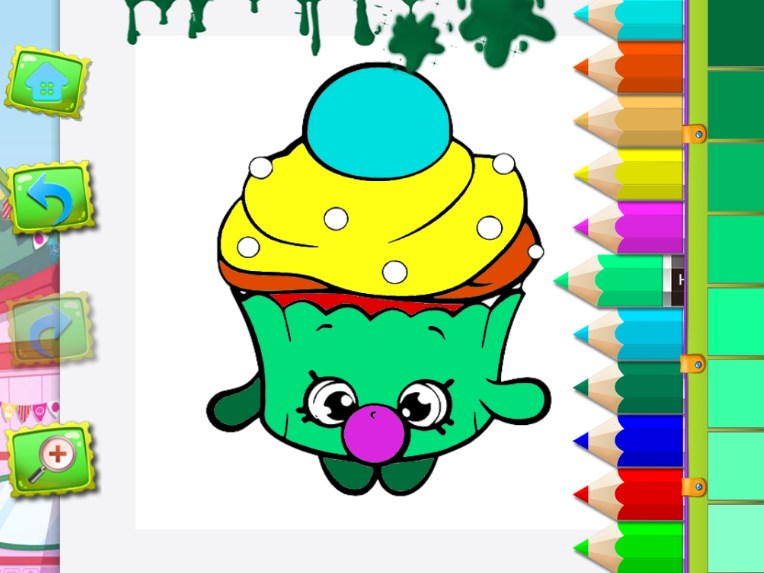
Task: Pick the magenta pencil
Action: [640, 228]
